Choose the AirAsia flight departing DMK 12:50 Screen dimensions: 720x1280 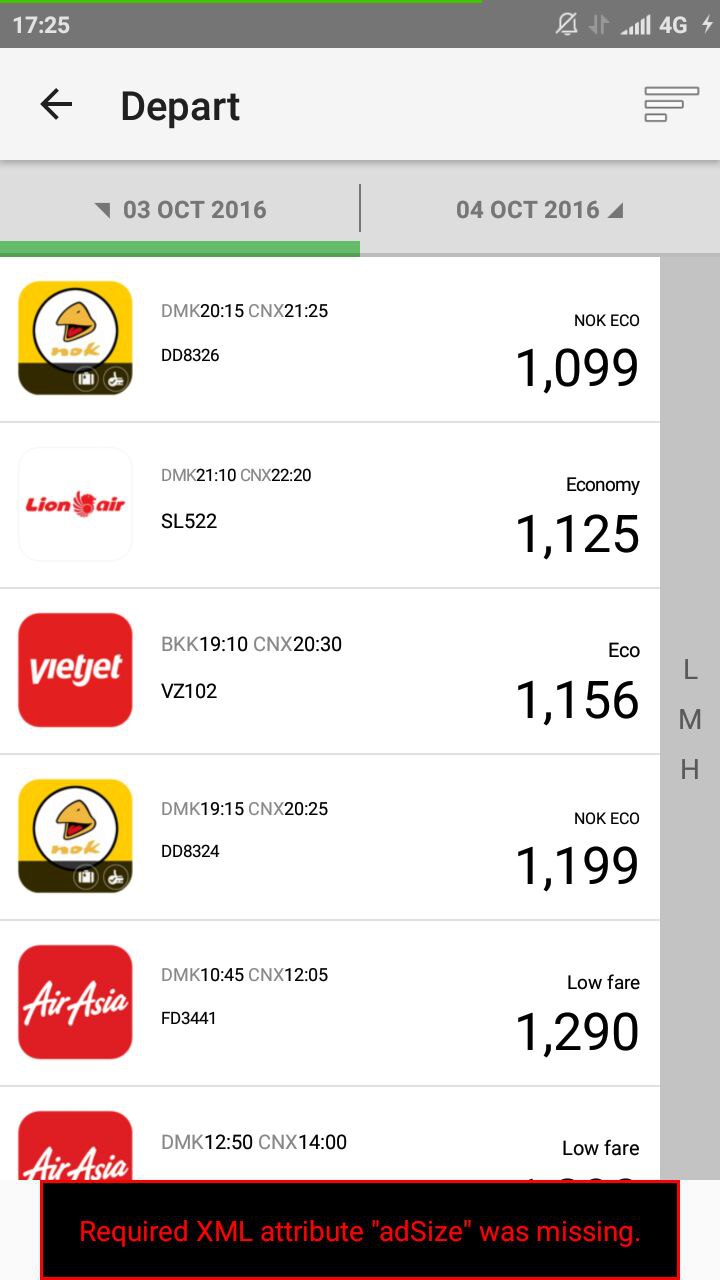point(330,1134)
